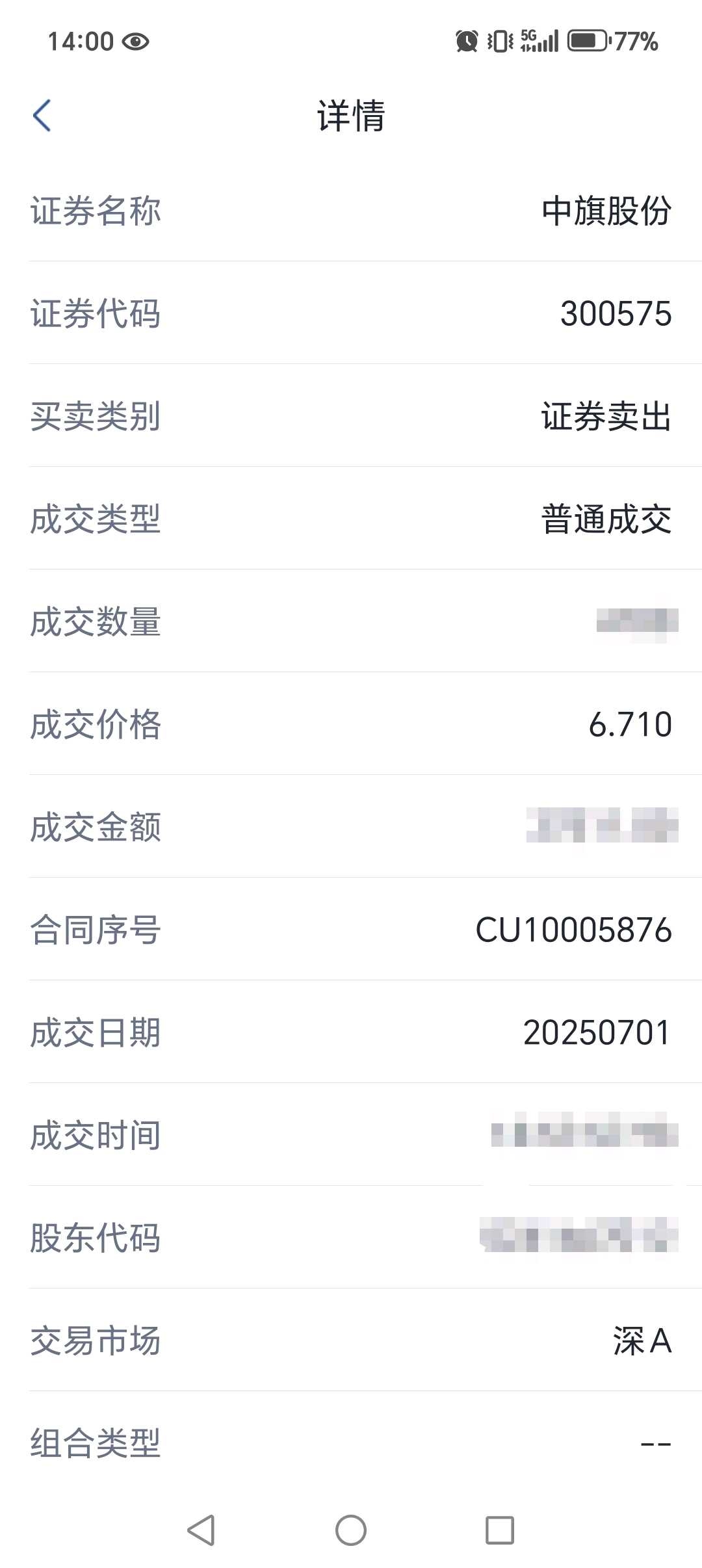This screenshot has height=1568, width=702.
Task: Go to the home screen
Action: [x=351, y=1530]
